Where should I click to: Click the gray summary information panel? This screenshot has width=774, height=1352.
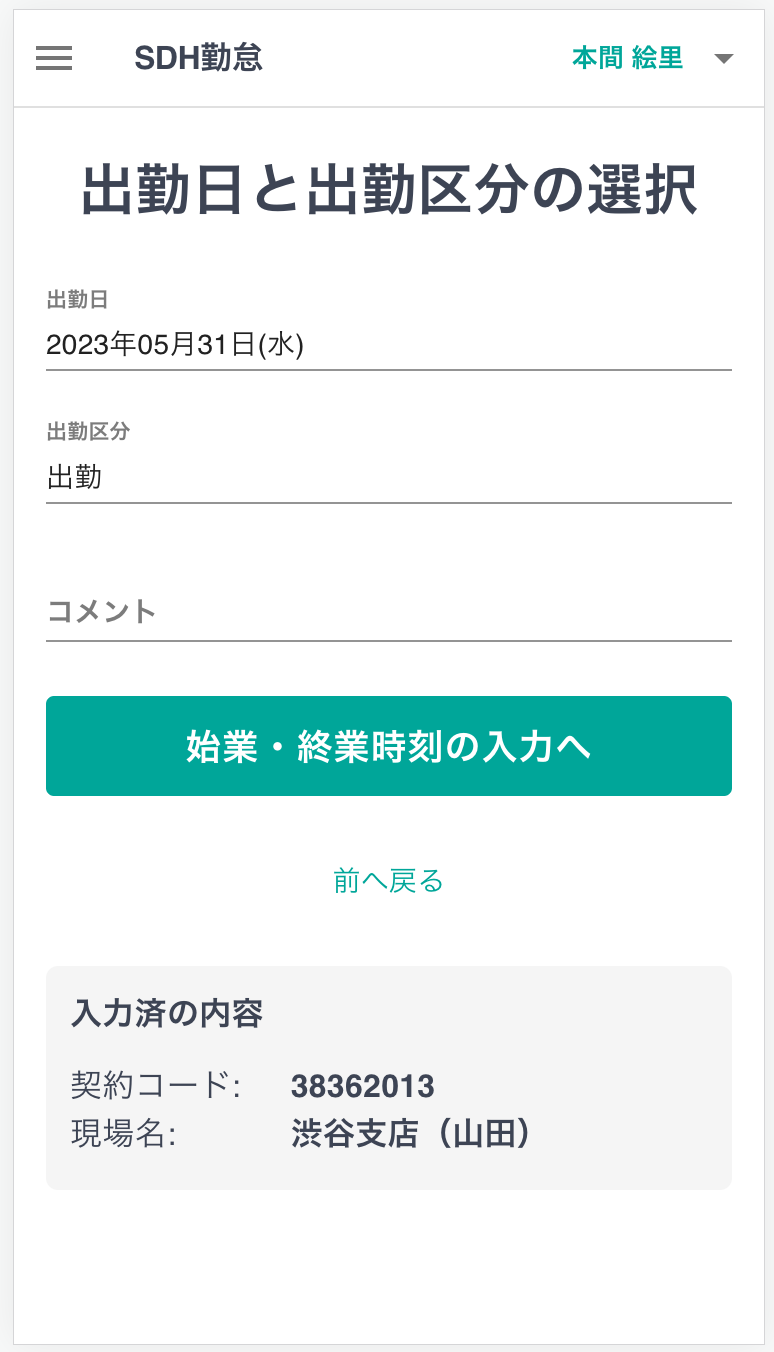(388, 1076)
